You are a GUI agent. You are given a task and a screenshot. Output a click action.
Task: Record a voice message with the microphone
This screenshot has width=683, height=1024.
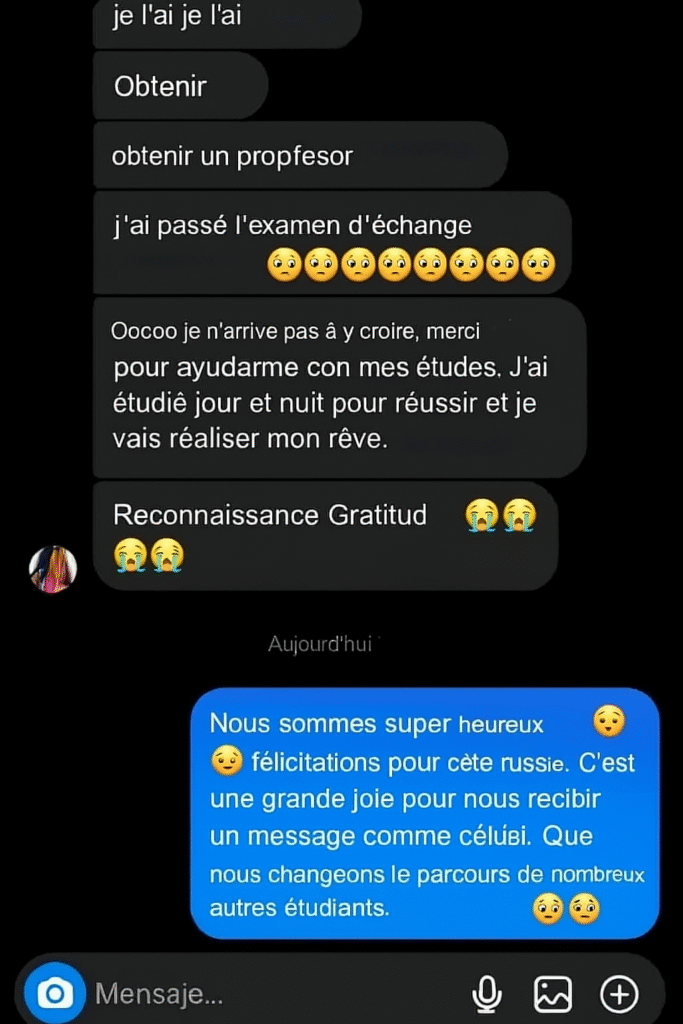(x=487, y=994)
